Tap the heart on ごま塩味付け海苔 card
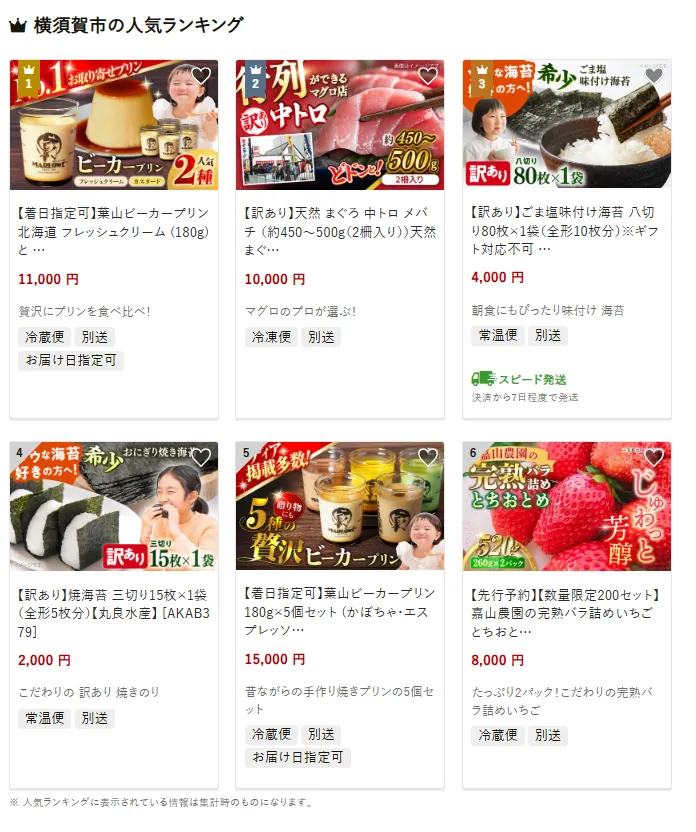 pos(654,76)
